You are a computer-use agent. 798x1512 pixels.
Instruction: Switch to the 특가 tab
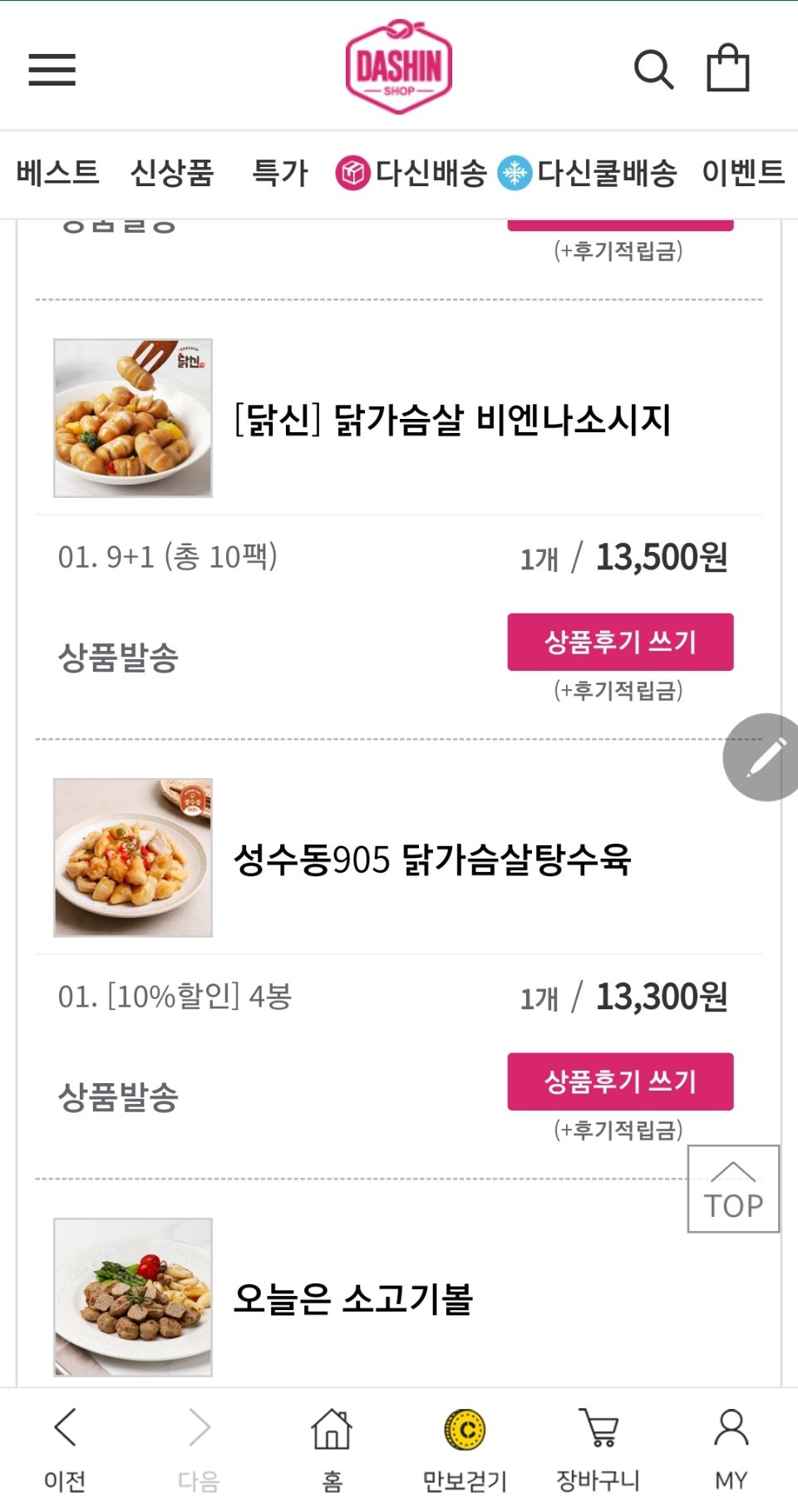280,173
